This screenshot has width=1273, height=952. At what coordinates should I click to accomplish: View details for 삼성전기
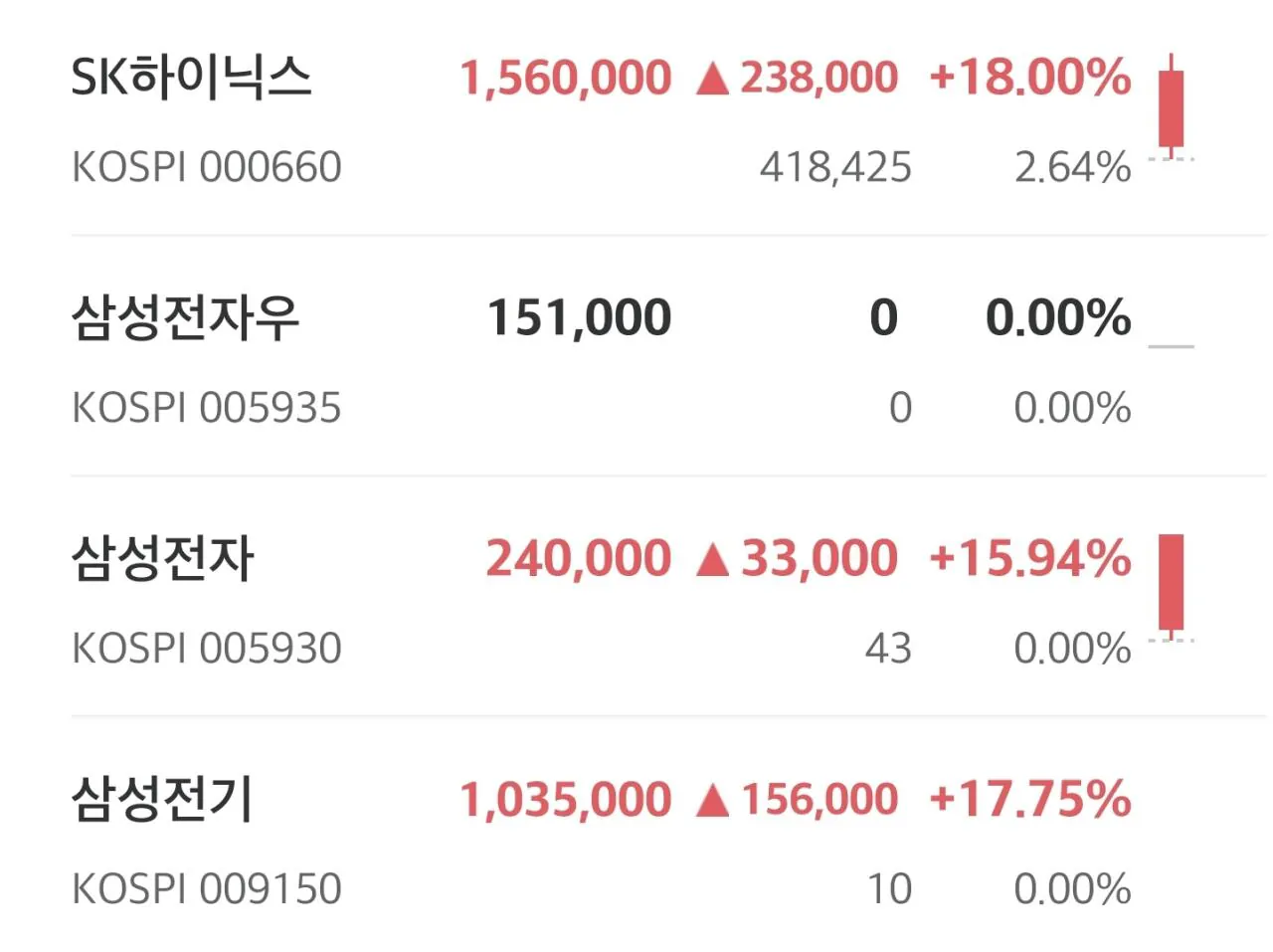pos(636,834)
